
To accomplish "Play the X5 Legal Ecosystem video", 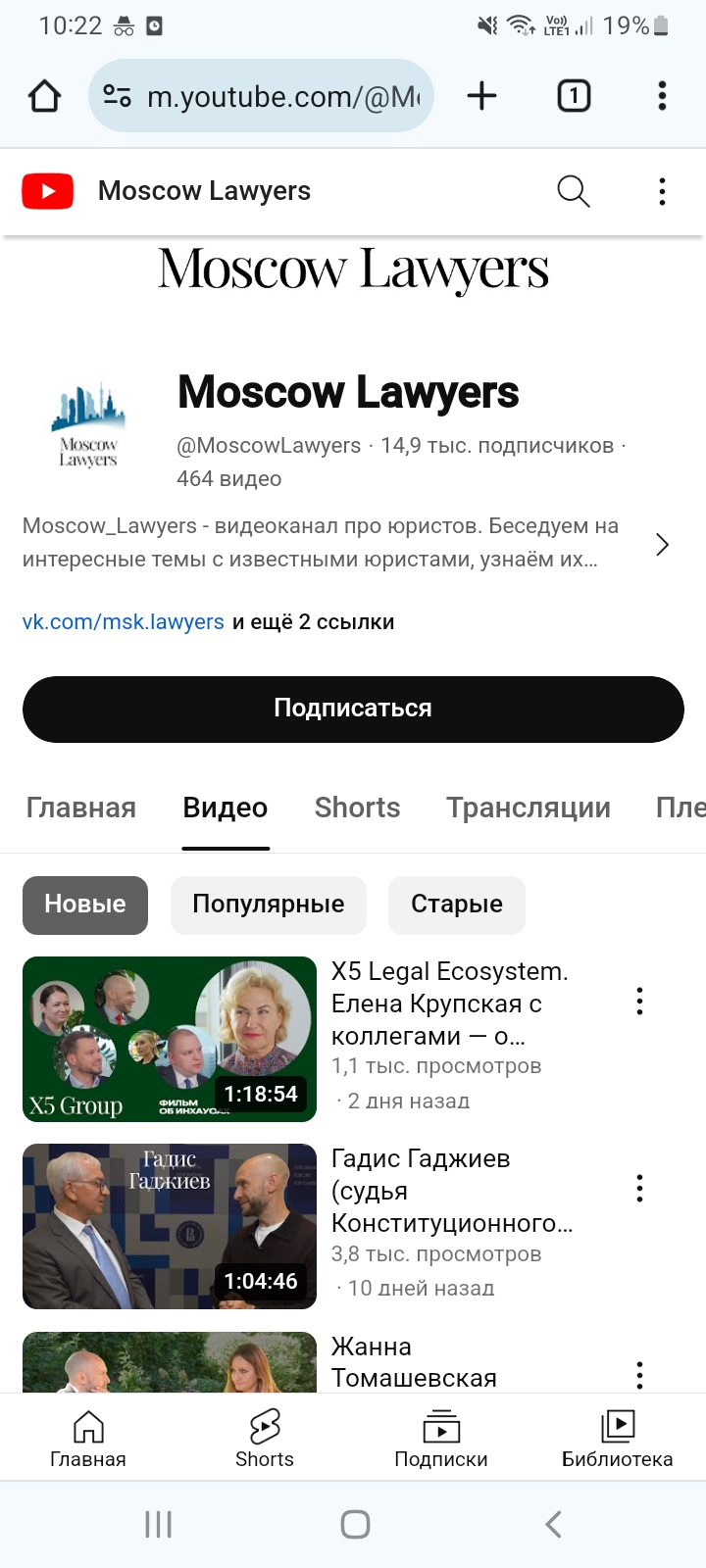I will pos(170,1039).
